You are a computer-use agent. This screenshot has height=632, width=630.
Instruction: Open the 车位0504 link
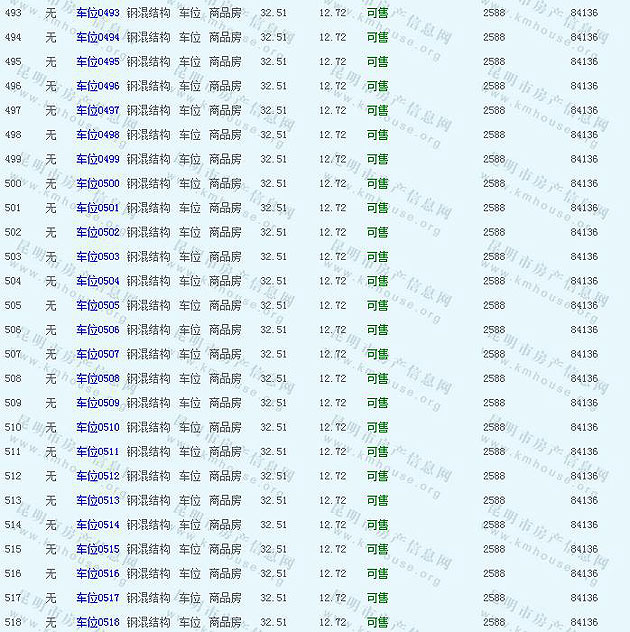click(x=97, y=281)
